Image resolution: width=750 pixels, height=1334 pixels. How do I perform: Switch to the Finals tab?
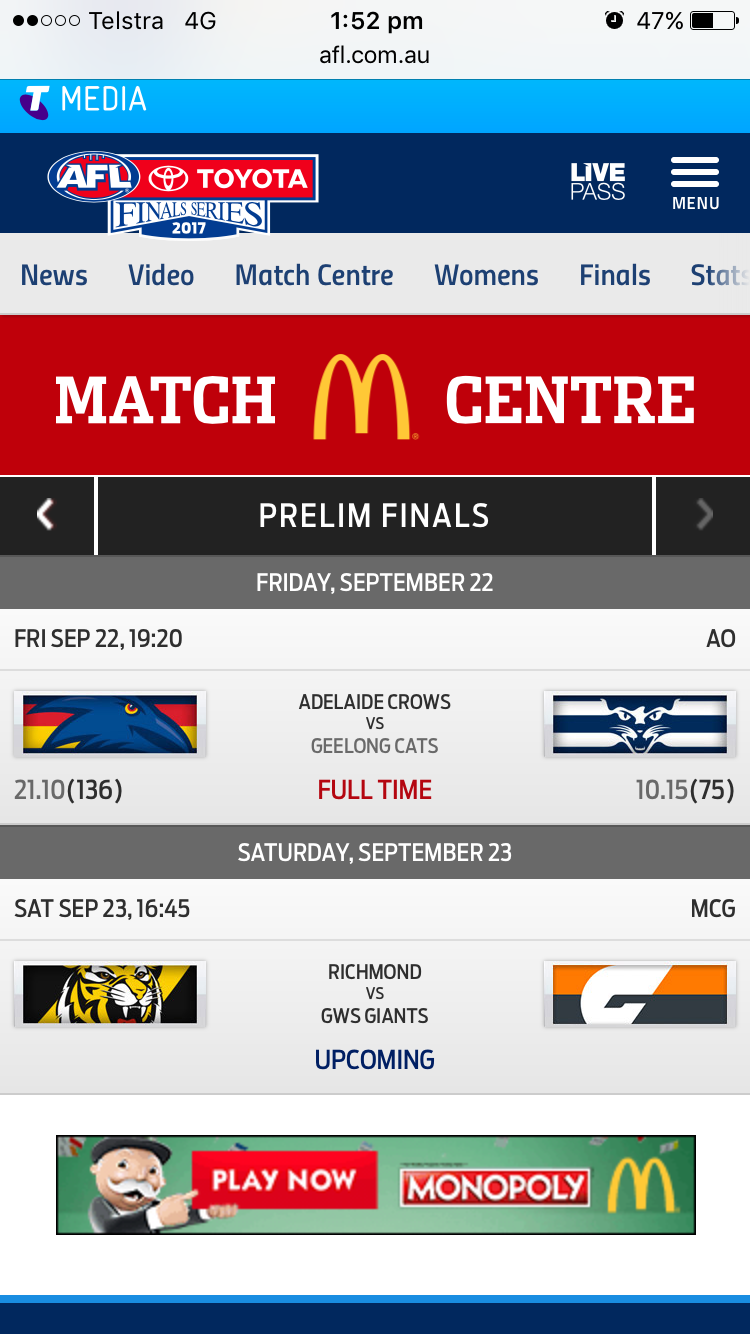(615, 275)
